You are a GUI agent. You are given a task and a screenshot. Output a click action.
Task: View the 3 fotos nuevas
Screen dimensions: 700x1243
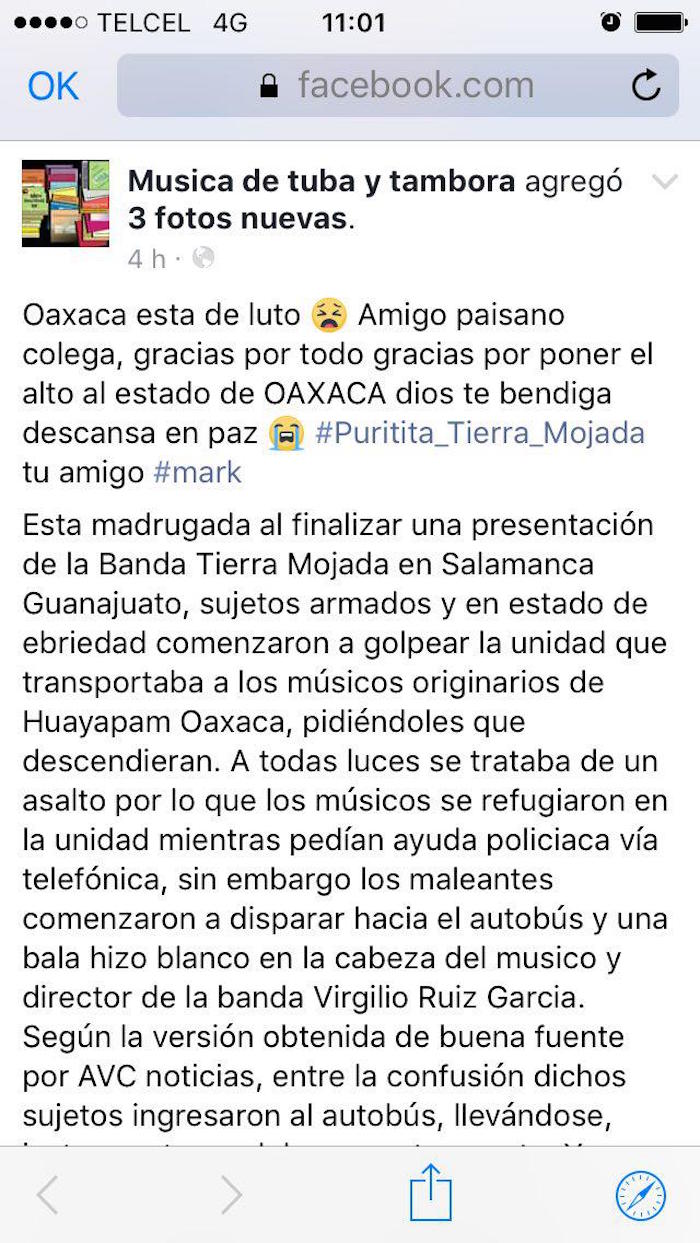coord(238,218)
